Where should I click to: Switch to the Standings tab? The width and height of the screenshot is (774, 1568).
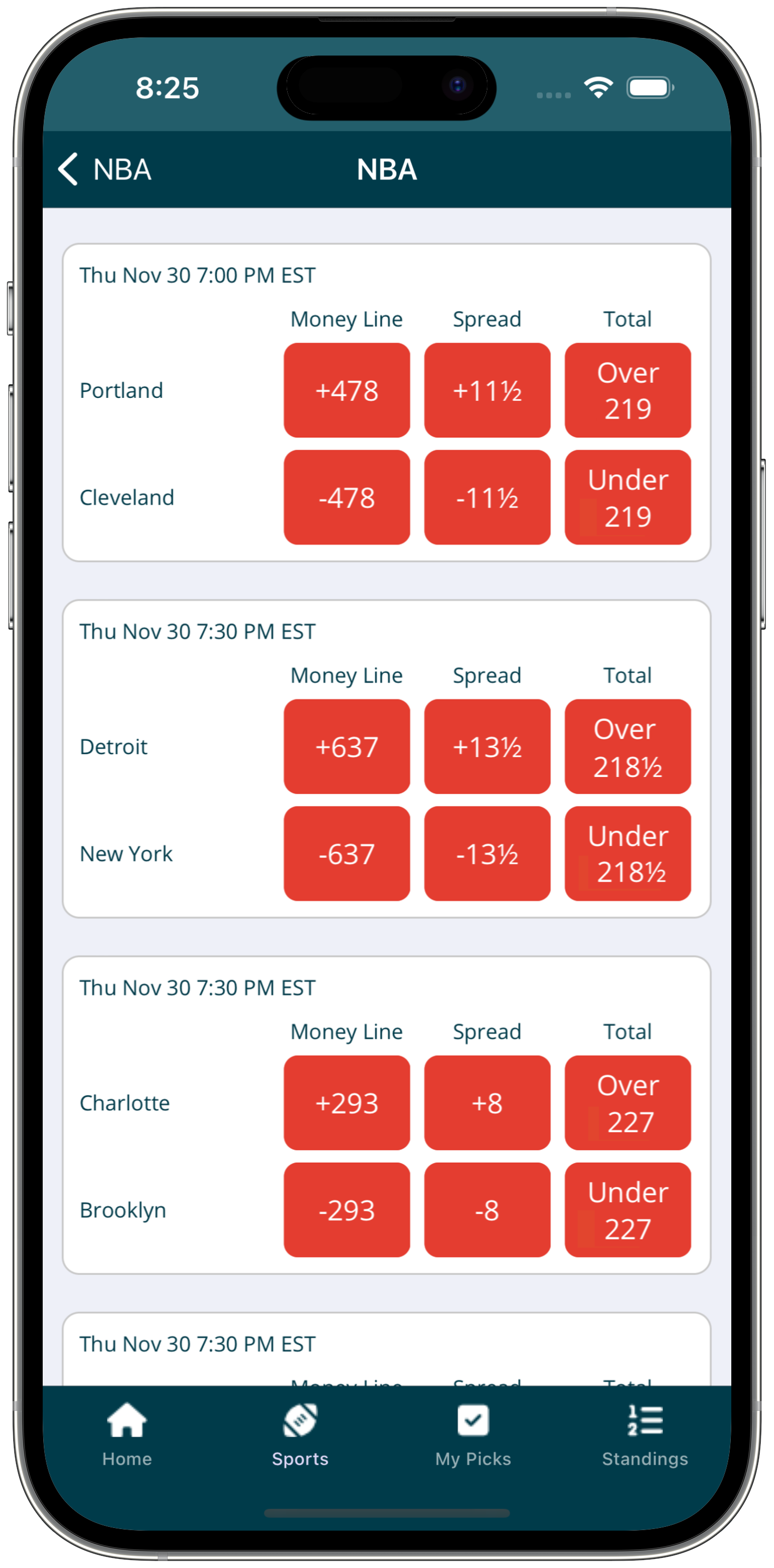pos(645,1436)
